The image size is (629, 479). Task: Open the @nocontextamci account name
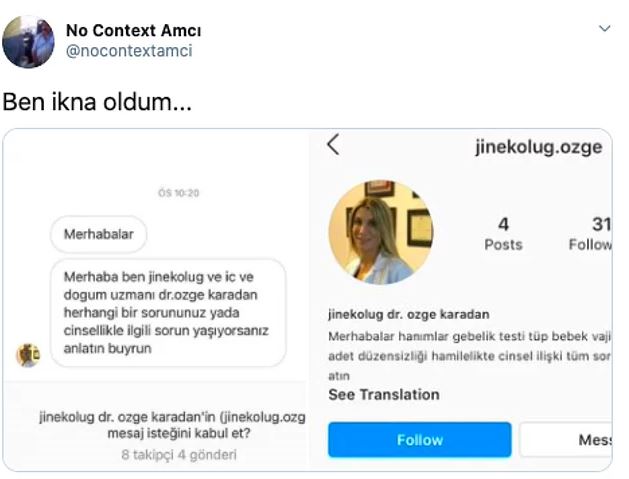coord(129,51)
